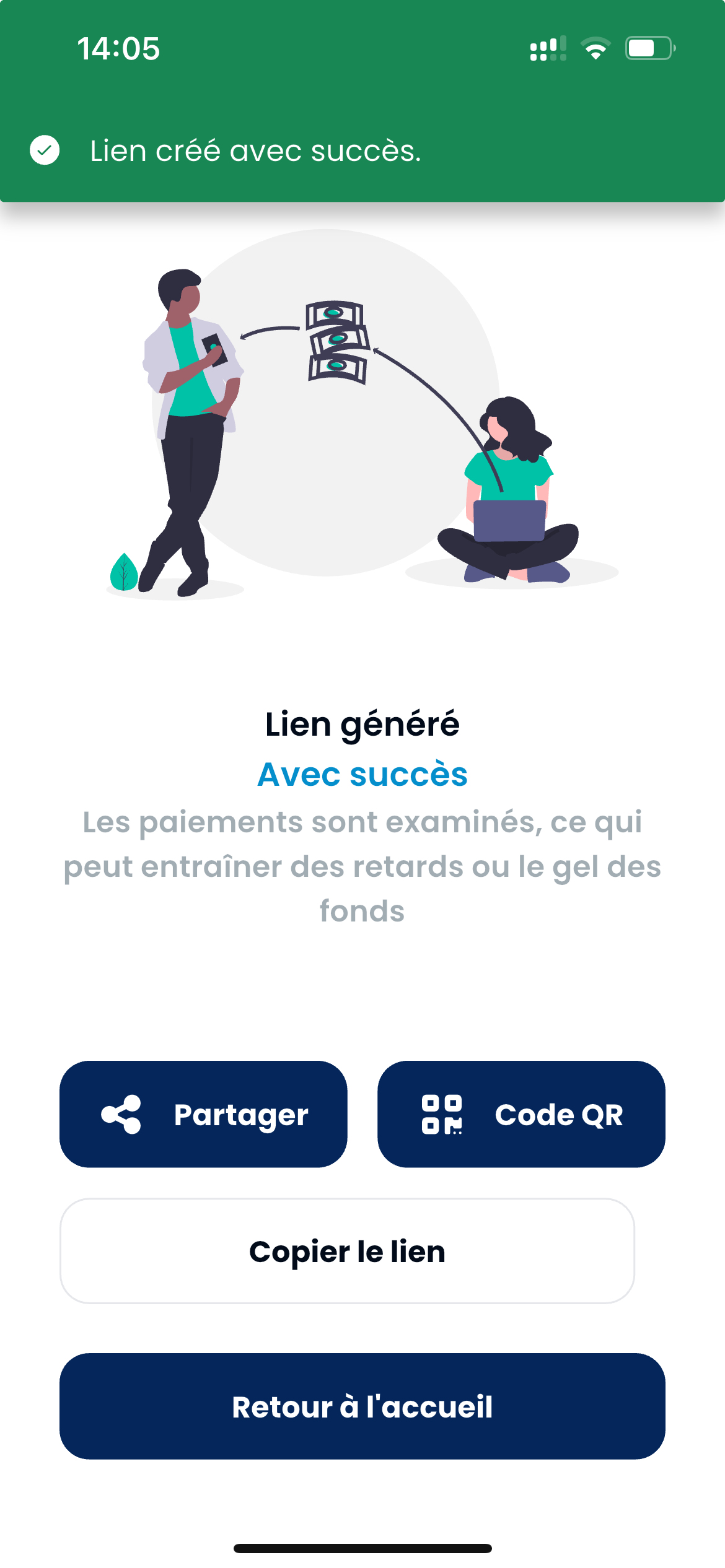Show the Code QR for this link

point(521,1114)
